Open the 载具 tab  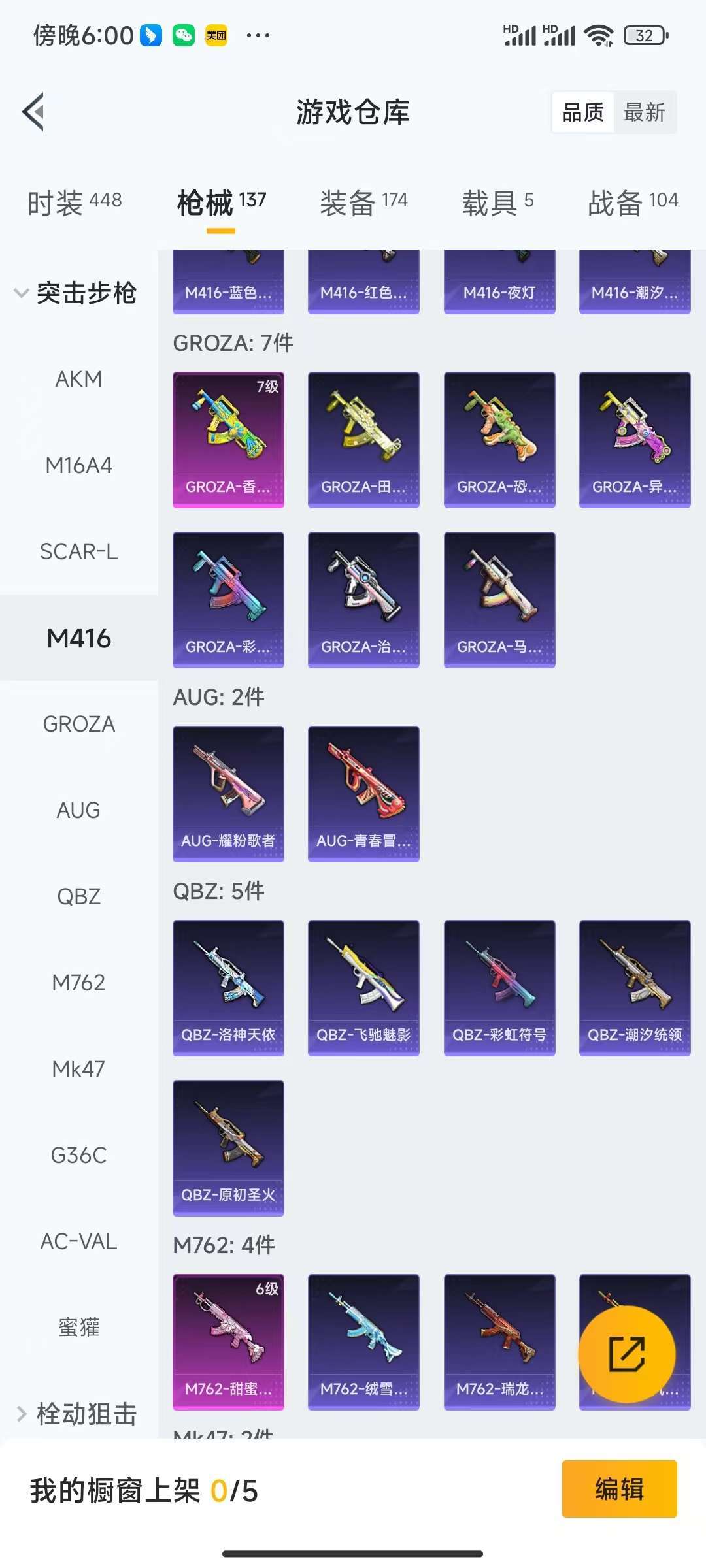tap(497, 203)
